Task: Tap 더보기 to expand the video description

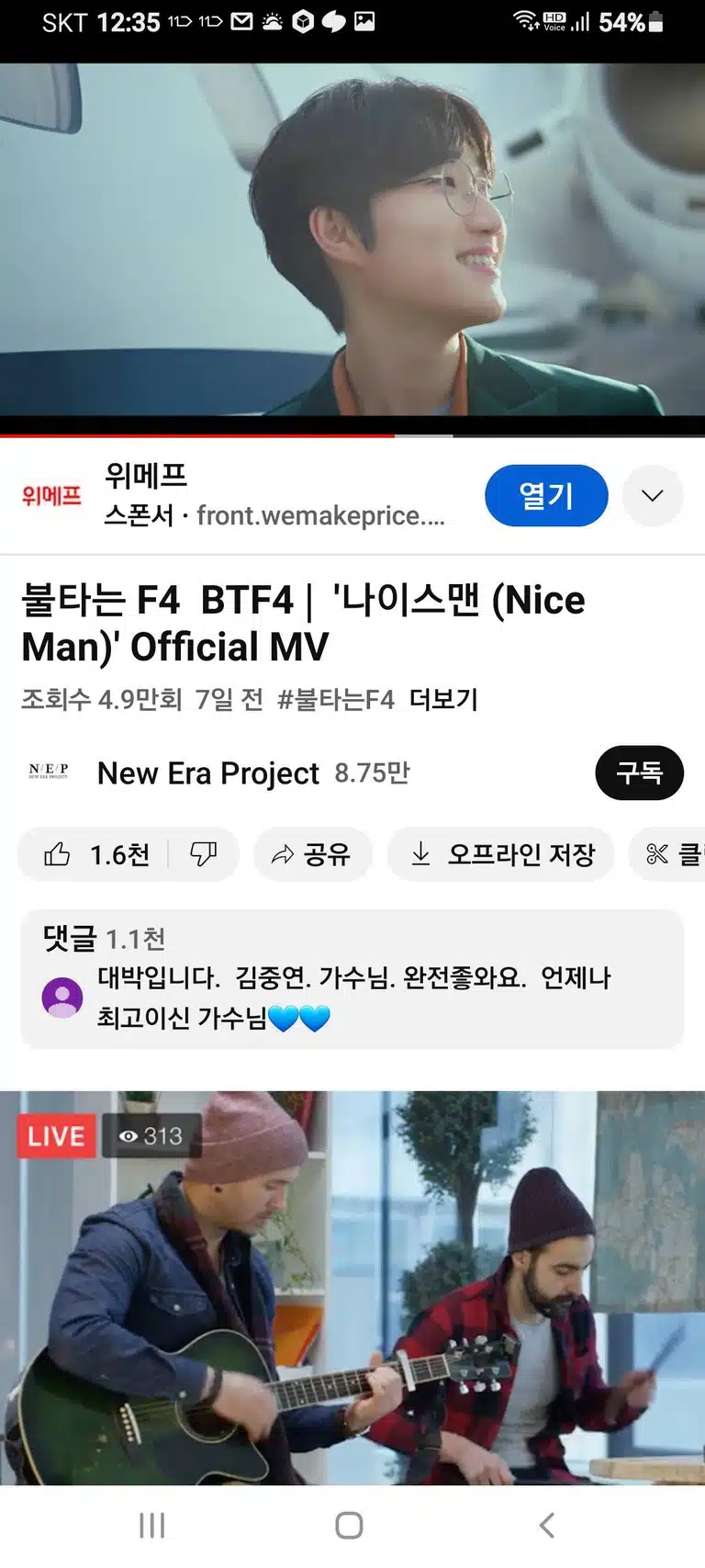Action: pyautogui.click(x=443, y=700)
